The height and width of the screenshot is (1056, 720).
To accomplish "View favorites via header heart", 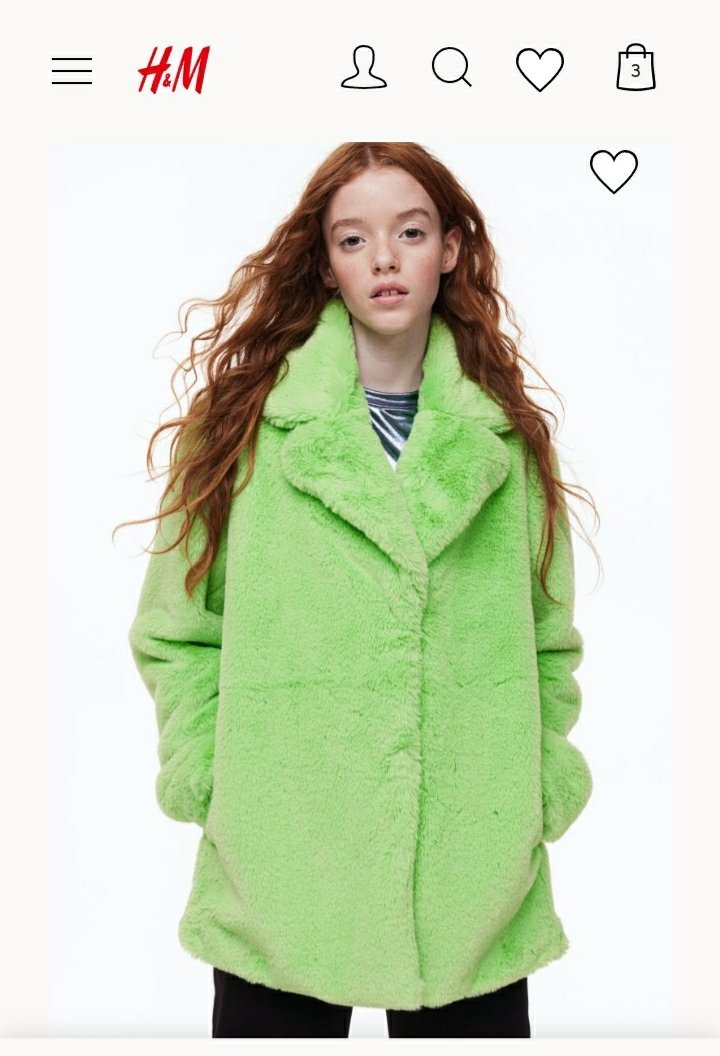I will click(539, 69).
